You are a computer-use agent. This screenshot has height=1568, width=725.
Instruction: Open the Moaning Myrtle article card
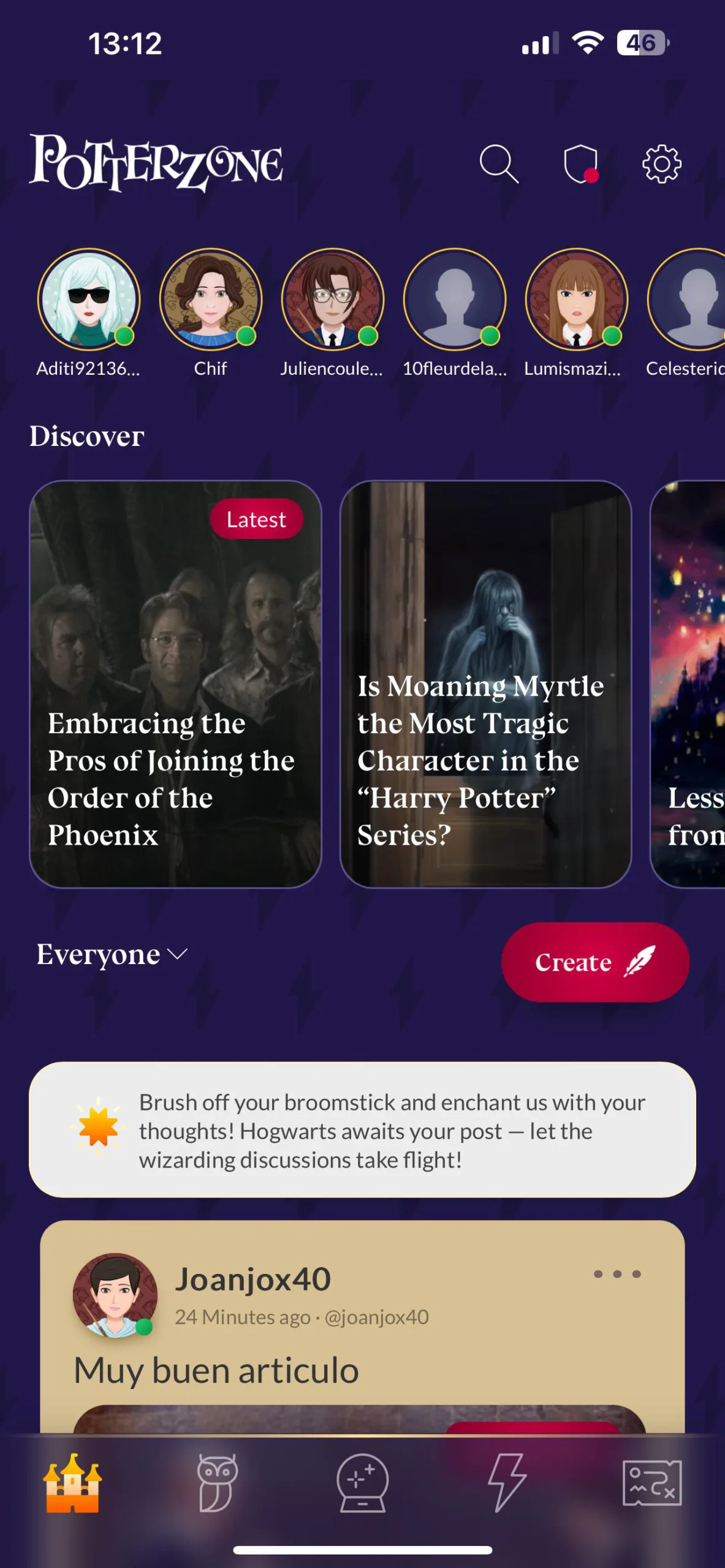point(486,684)
